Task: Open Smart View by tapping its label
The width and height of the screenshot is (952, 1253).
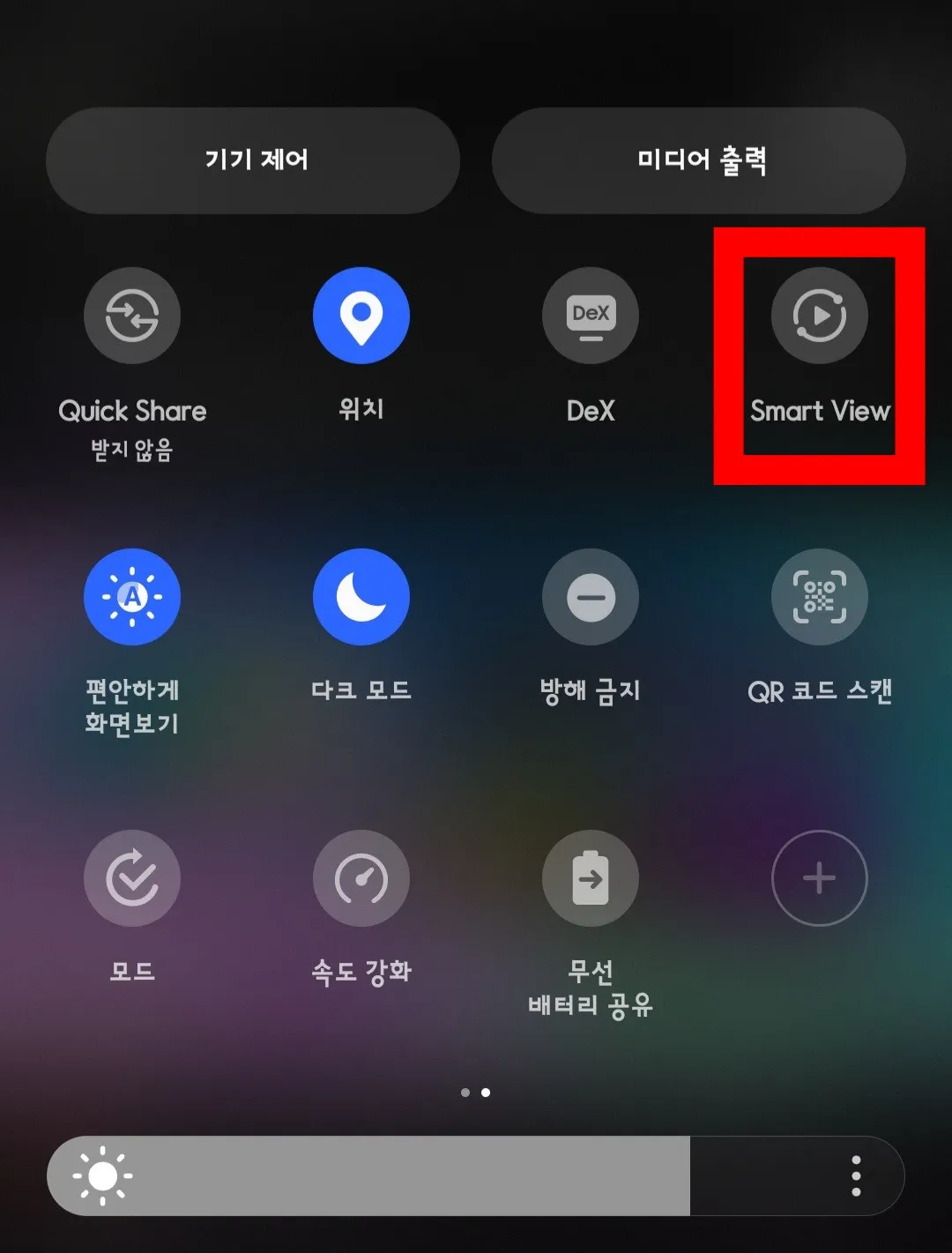Action: [819, 411]
